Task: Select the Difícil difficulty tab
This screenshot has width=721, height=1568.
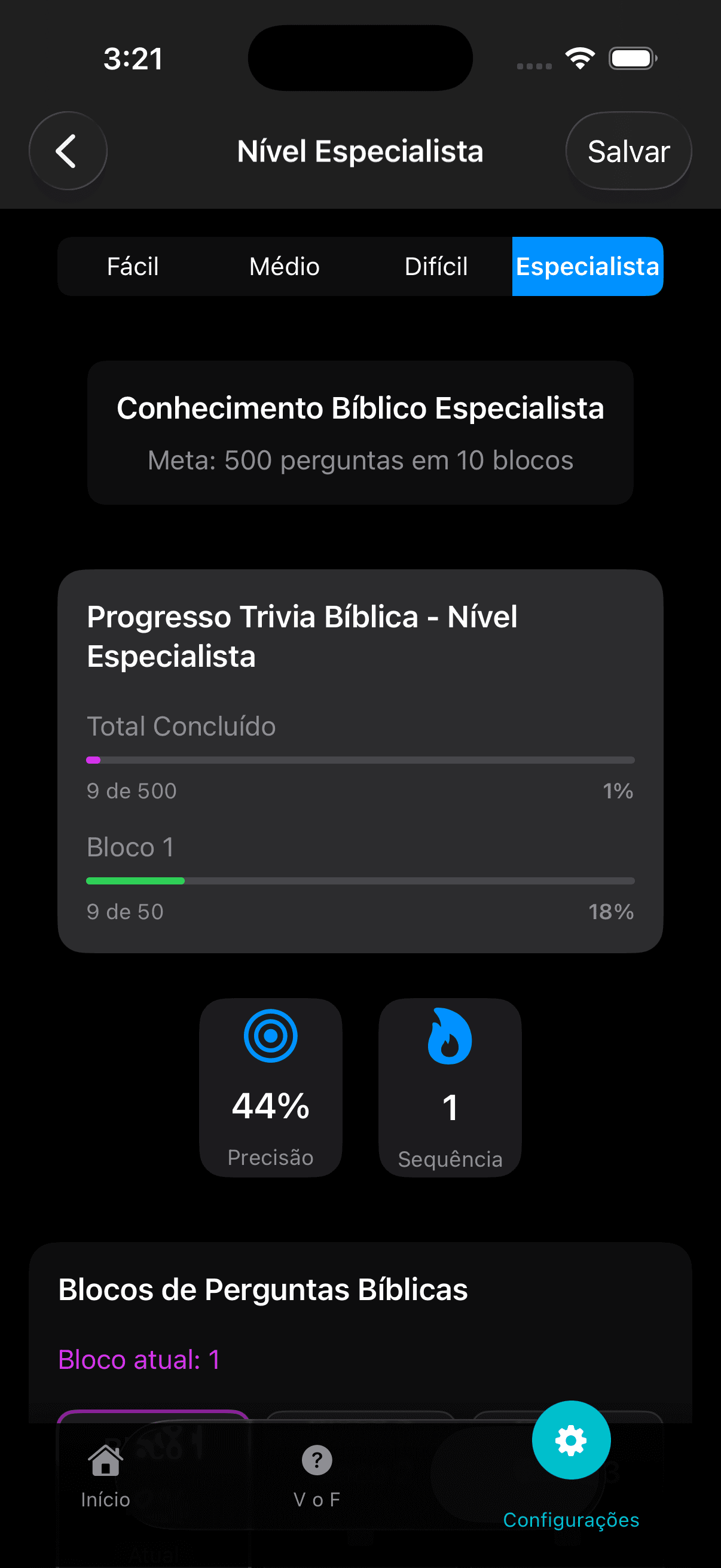Action: coord(436,266)
